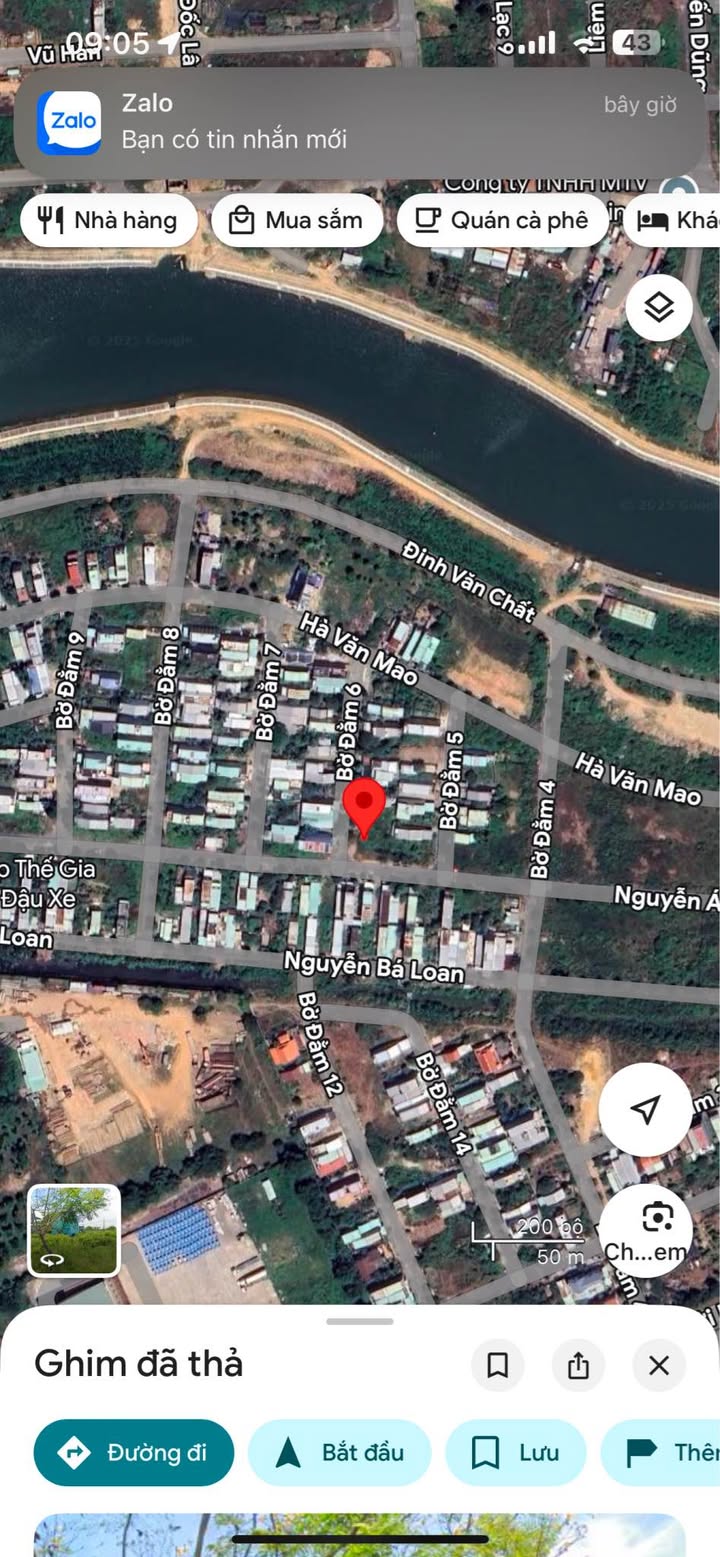Screen dimensions: 720x1557
Task: Share the dropped pin location
Action: [578, 1366]
